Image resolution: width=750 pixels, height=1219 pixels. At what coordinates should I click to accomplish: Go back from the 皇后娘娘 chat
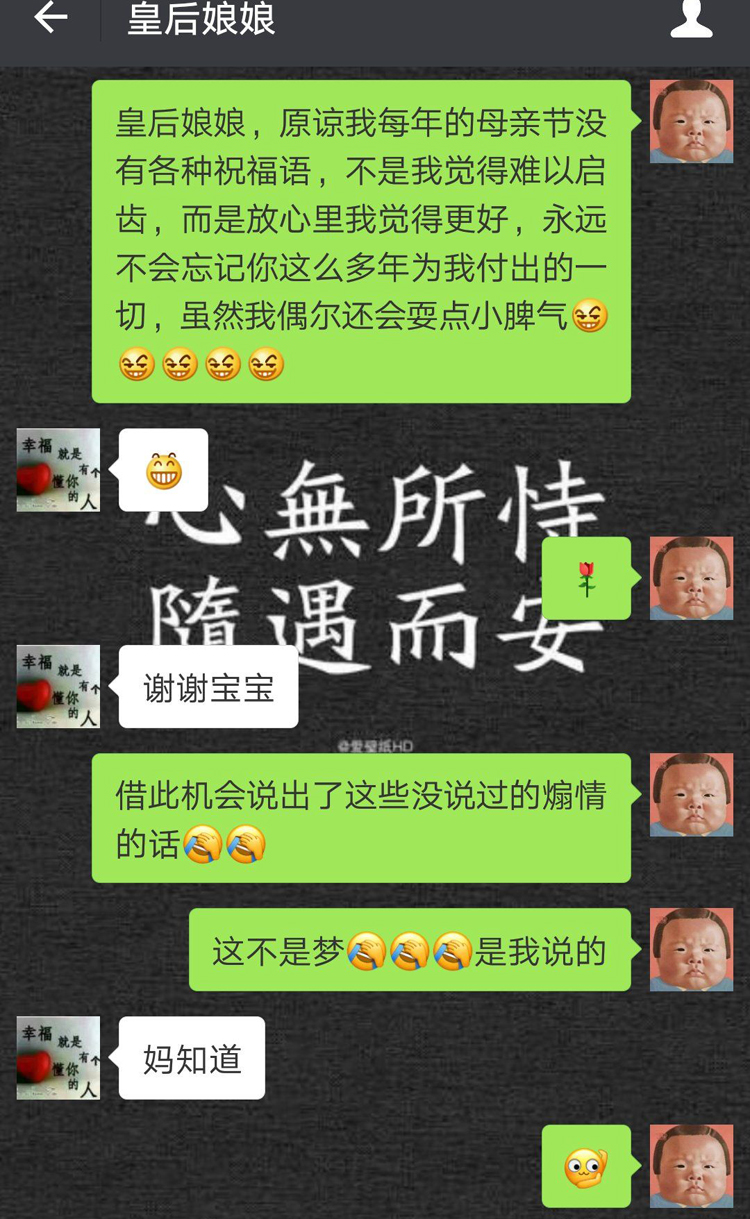[x=50, y=18]
